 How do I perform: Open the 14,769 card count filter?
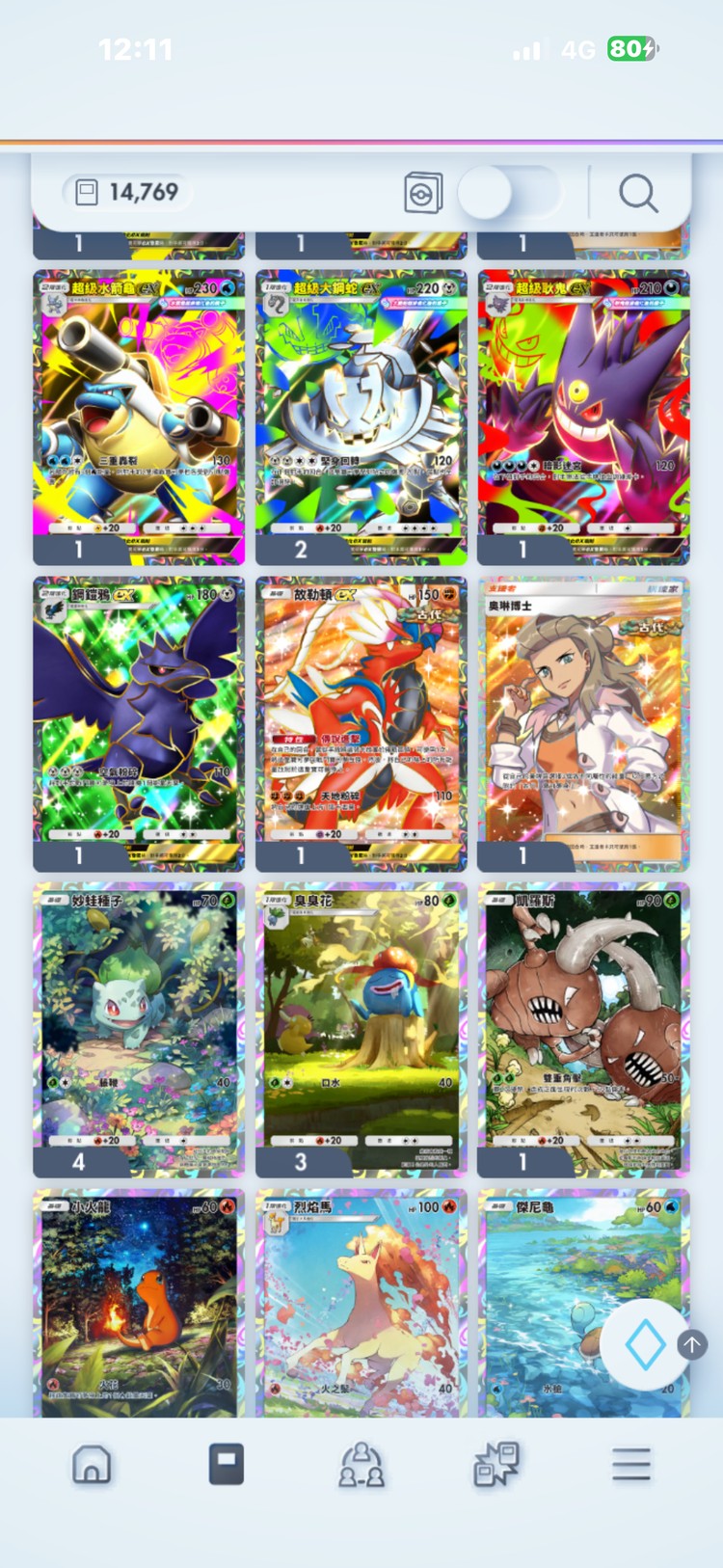(x=126, y=192)
